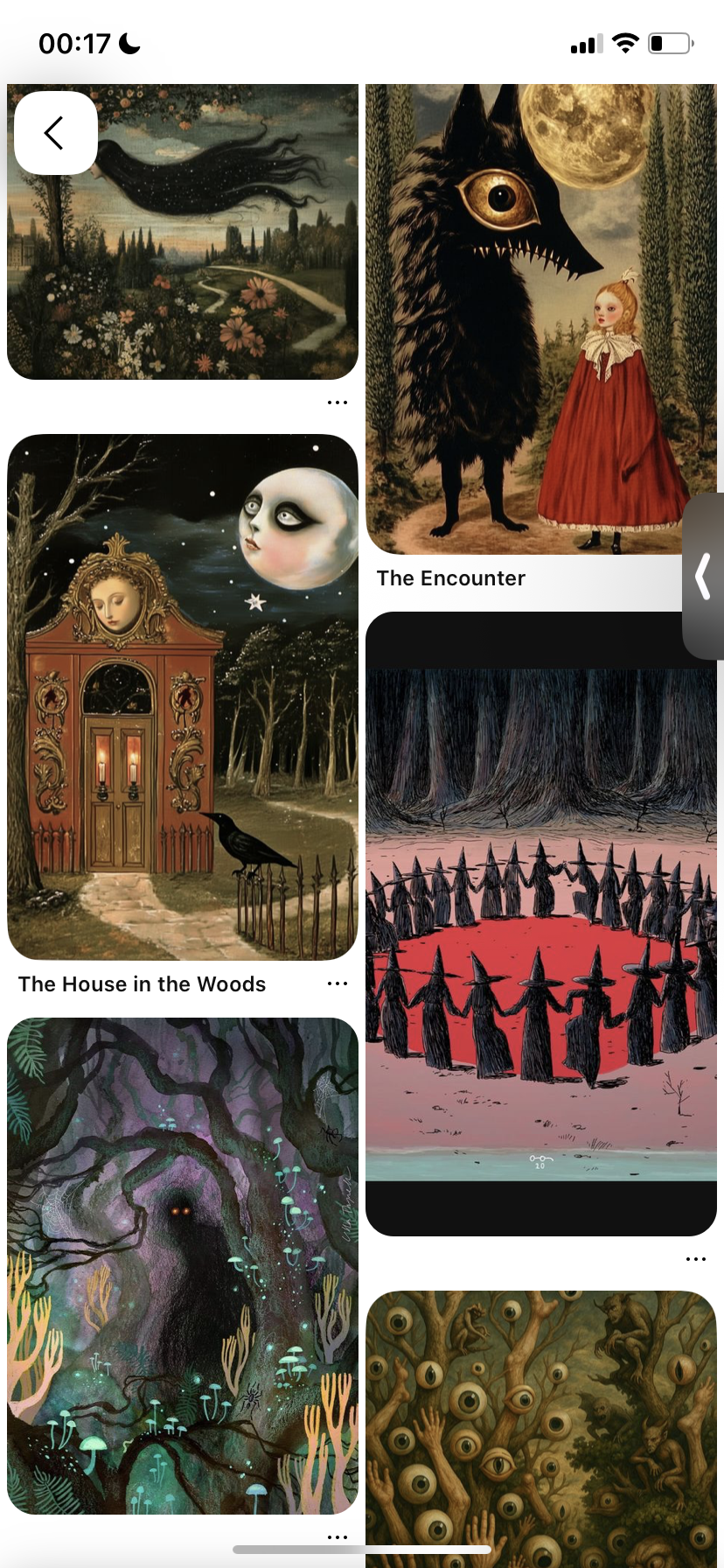Open more options under the flying-haired figure pin

338,402
